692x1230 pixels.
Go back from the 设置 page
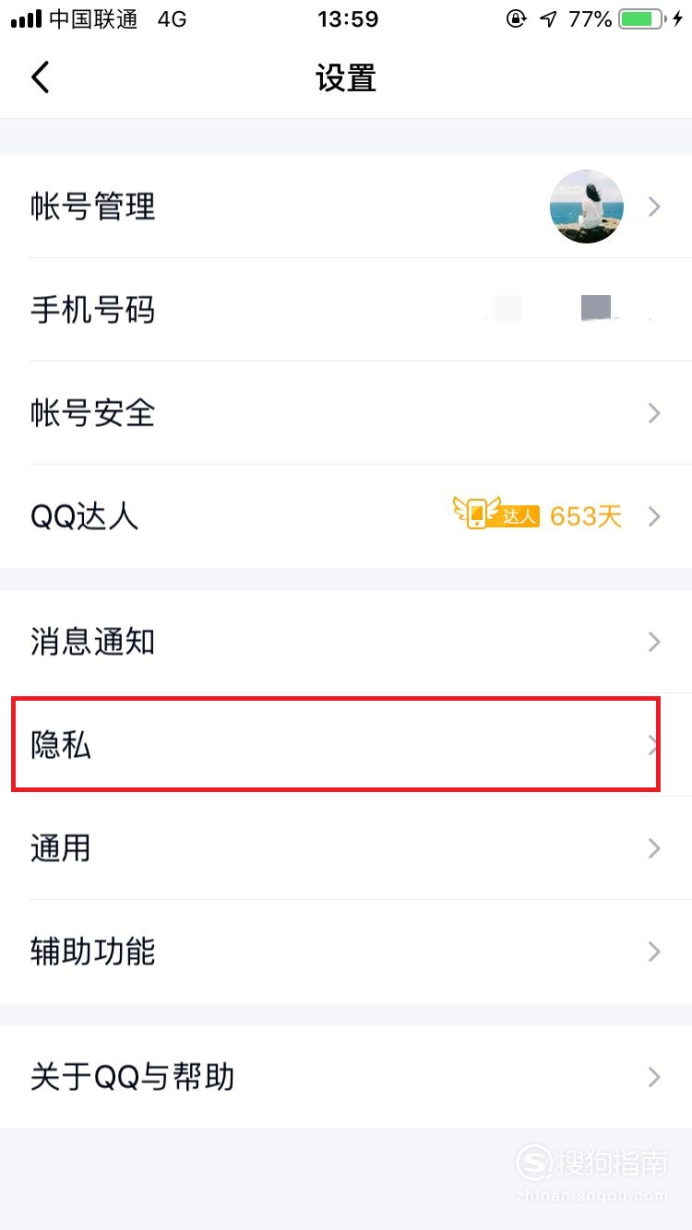(x=40, y=77)
